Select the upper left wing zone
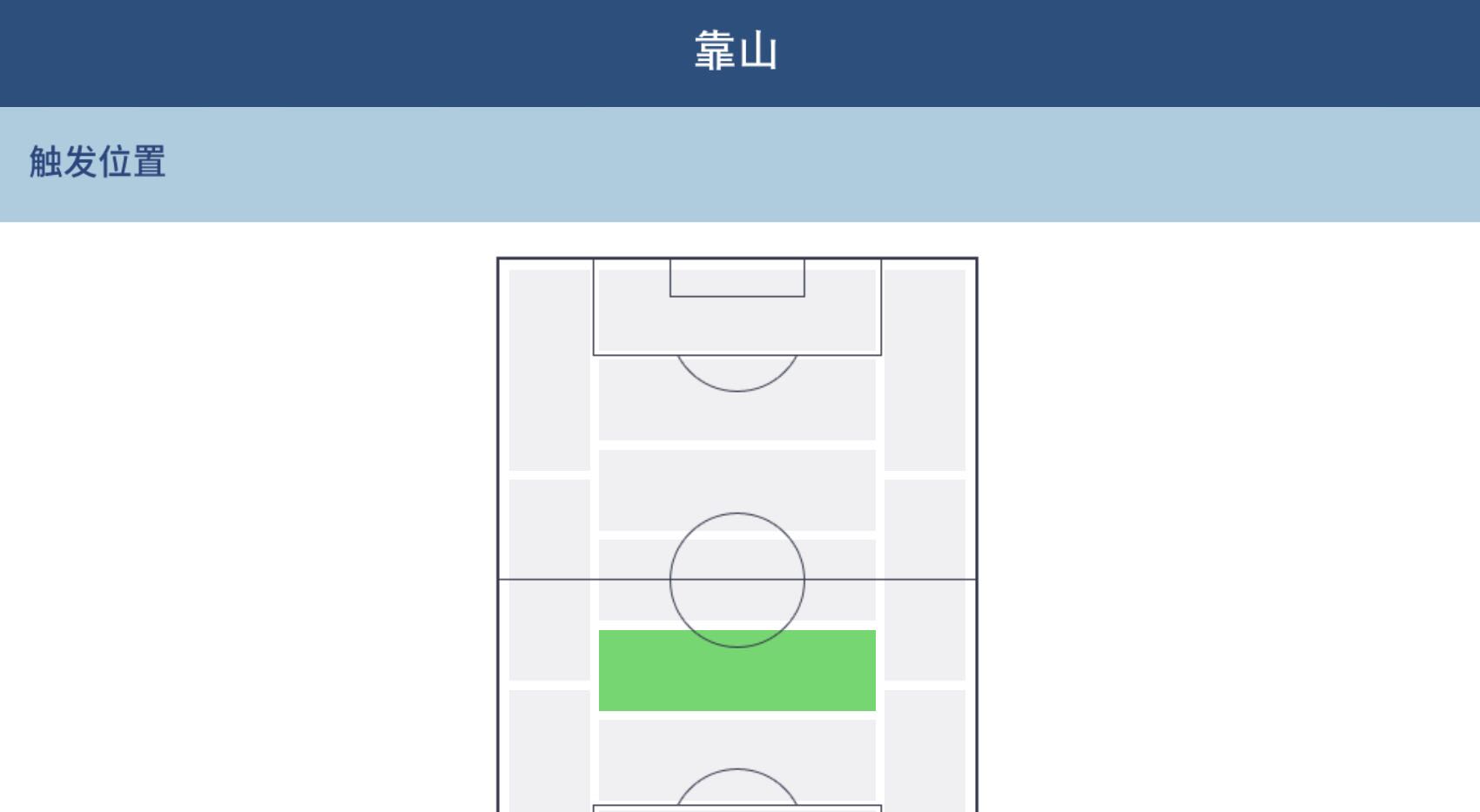Screen dimensions: 1480x812 pos(549,370)
